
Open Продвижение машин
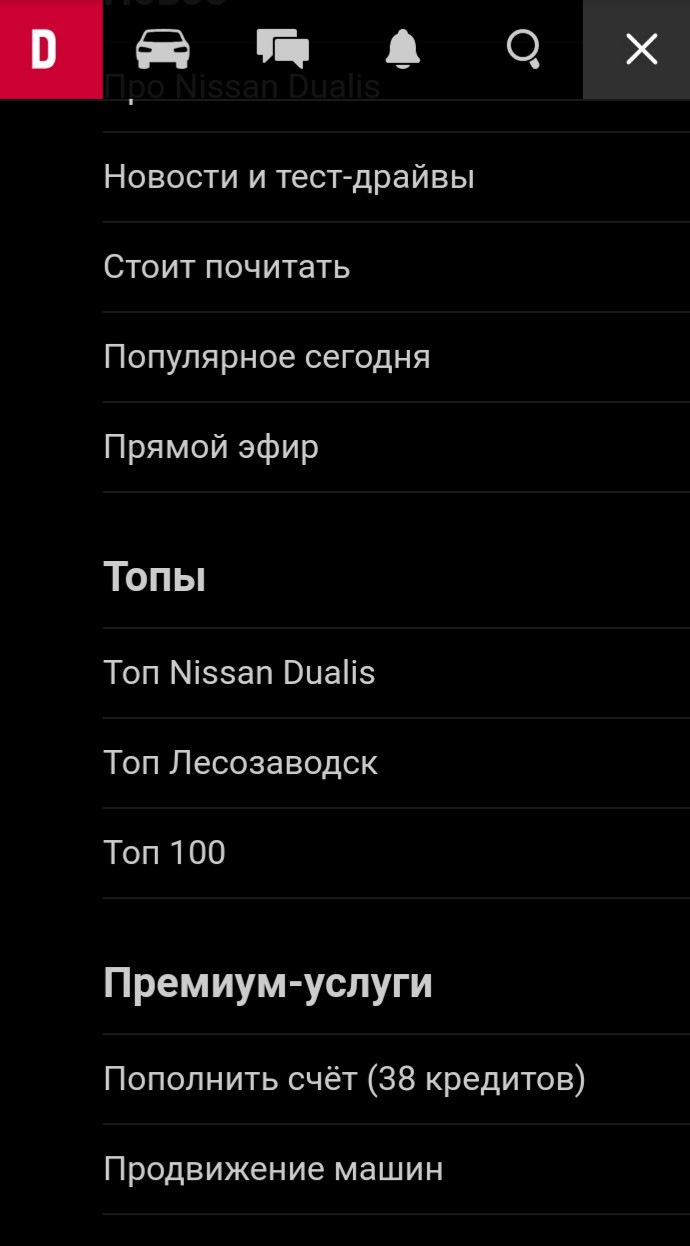tap(396, 1169)
